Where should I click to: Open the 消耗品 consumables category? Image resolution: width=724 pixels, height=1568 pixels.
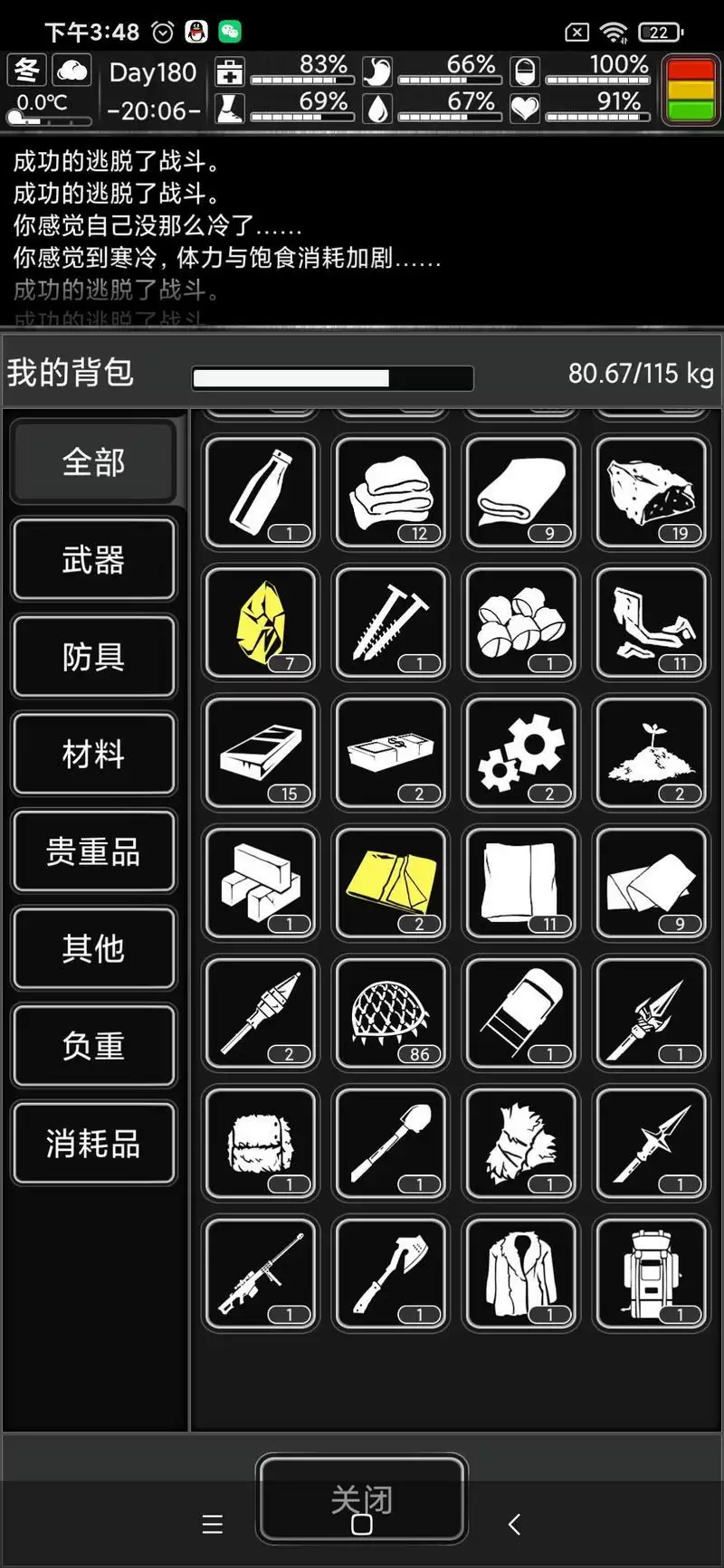tap(93, 1144)
